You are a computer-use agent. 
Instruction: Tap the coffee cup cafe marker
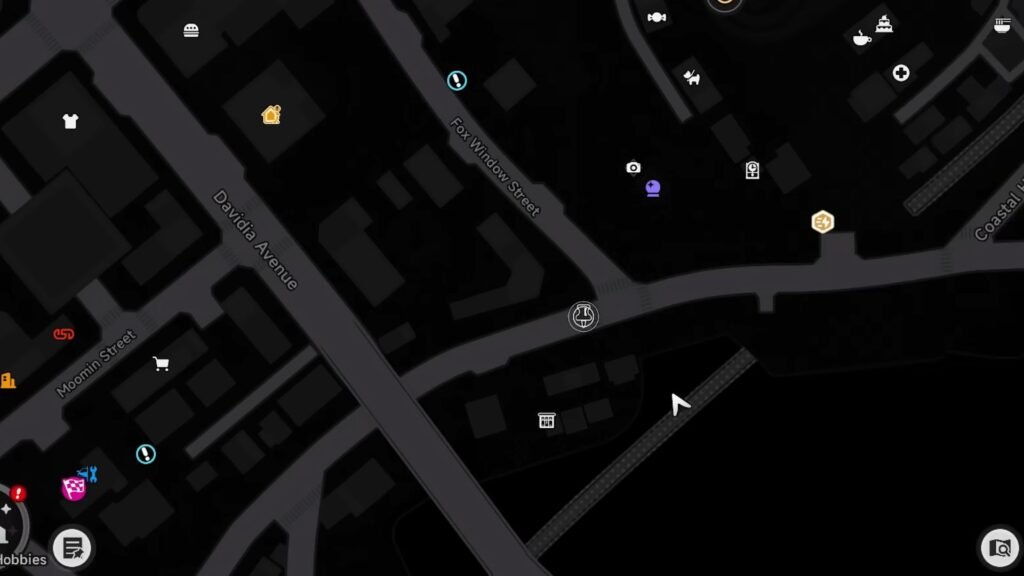coord(861,39)
